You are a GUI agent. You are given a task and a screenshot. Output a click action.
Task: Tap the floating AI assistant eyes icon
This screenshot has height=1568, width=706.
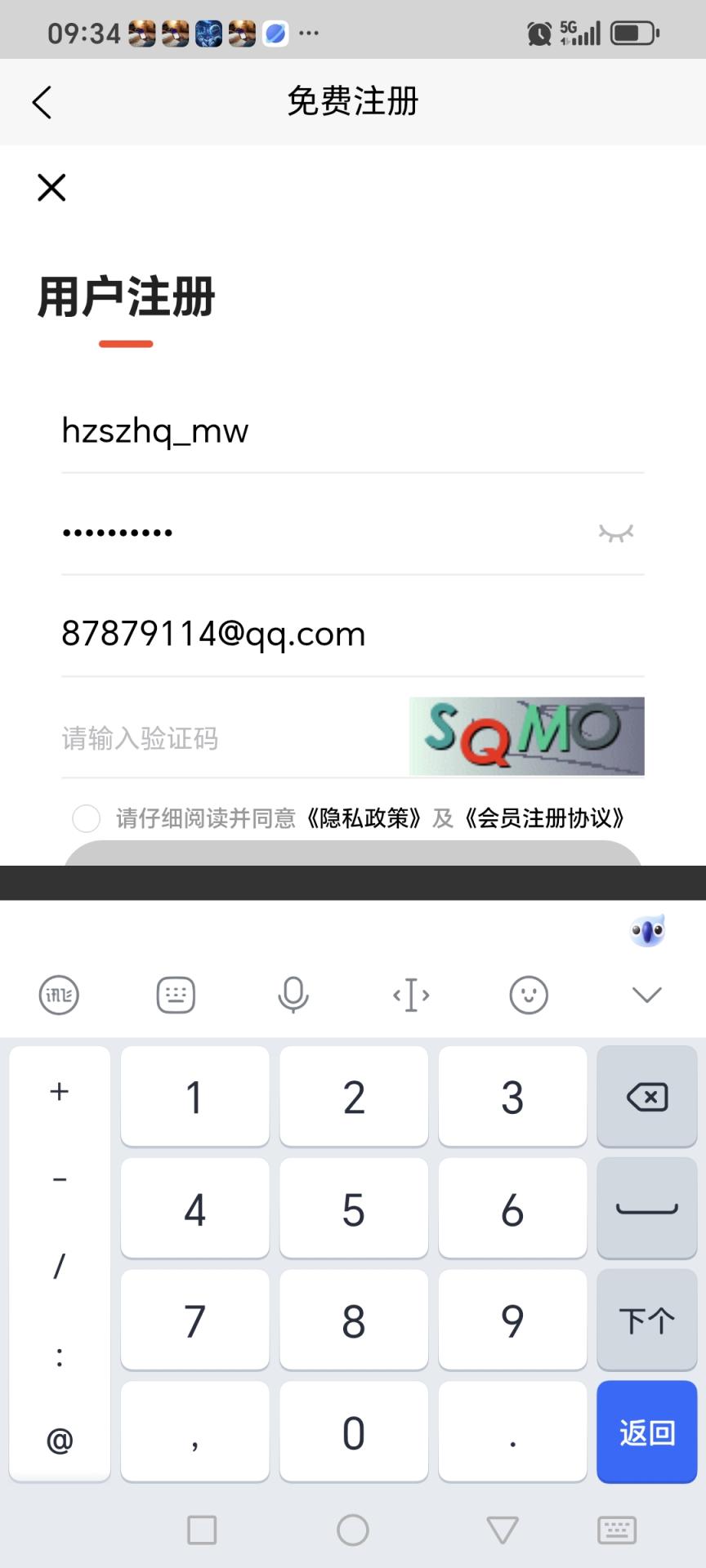[646, 929]
